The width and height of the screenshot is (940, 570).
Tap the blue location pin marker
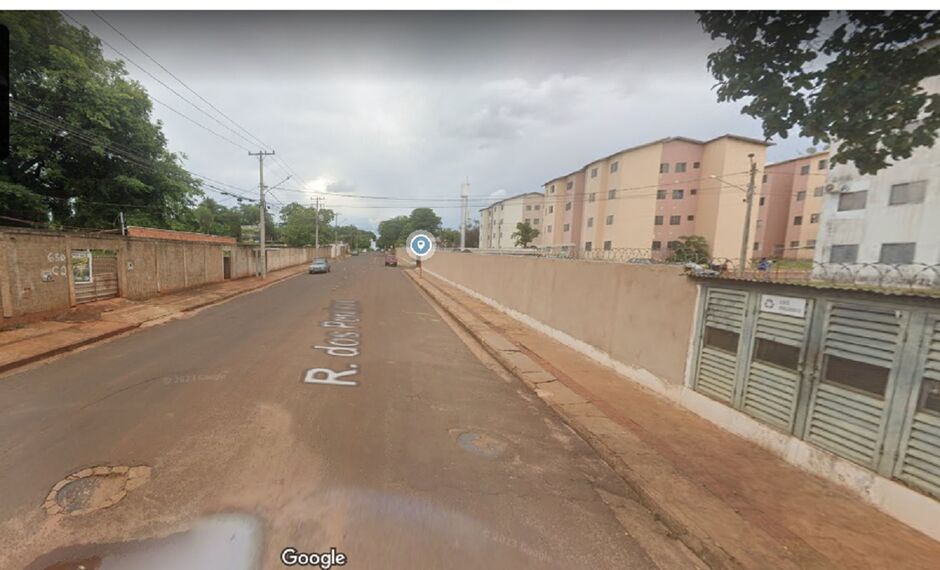[x=421, y=244]
